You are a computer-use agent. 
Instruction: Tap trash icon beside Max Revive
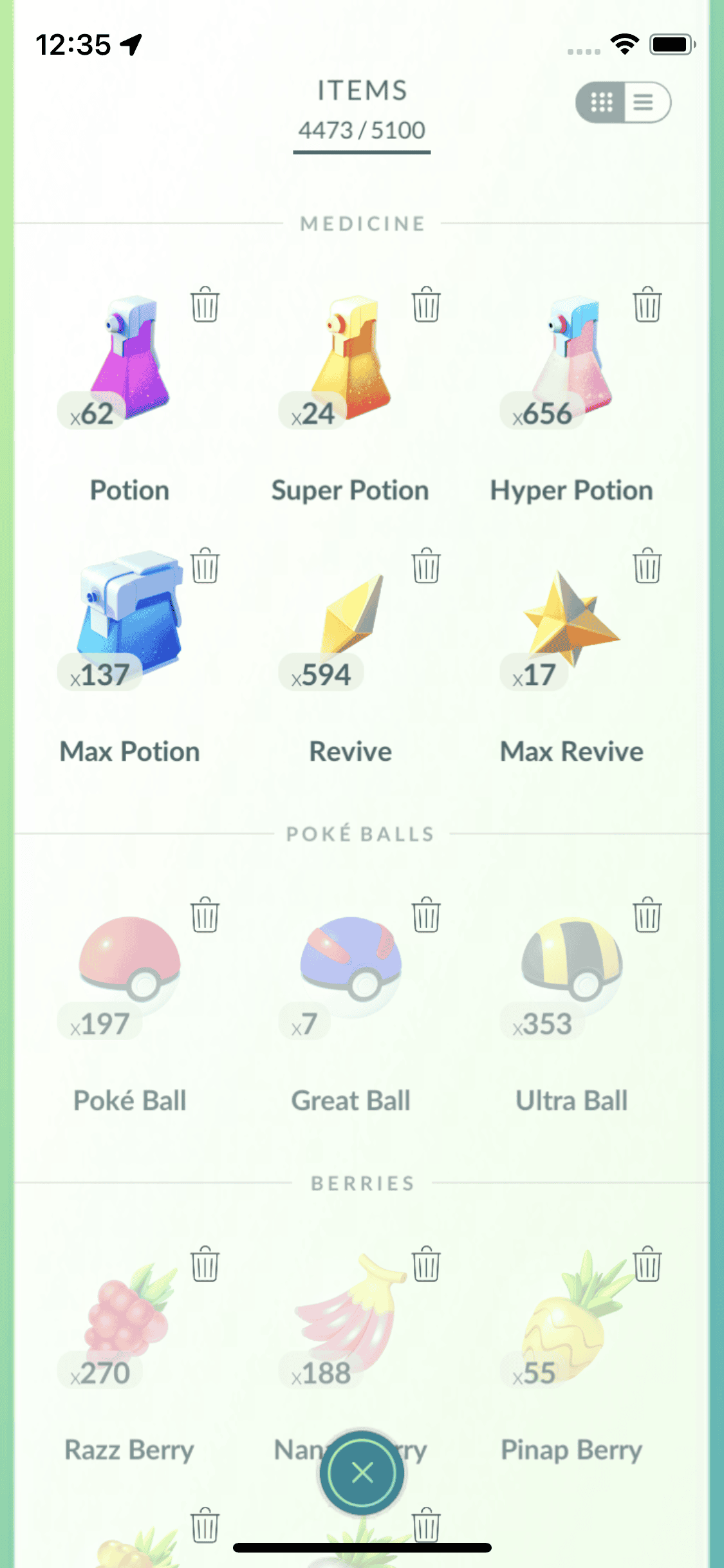(x=647, y=566)
